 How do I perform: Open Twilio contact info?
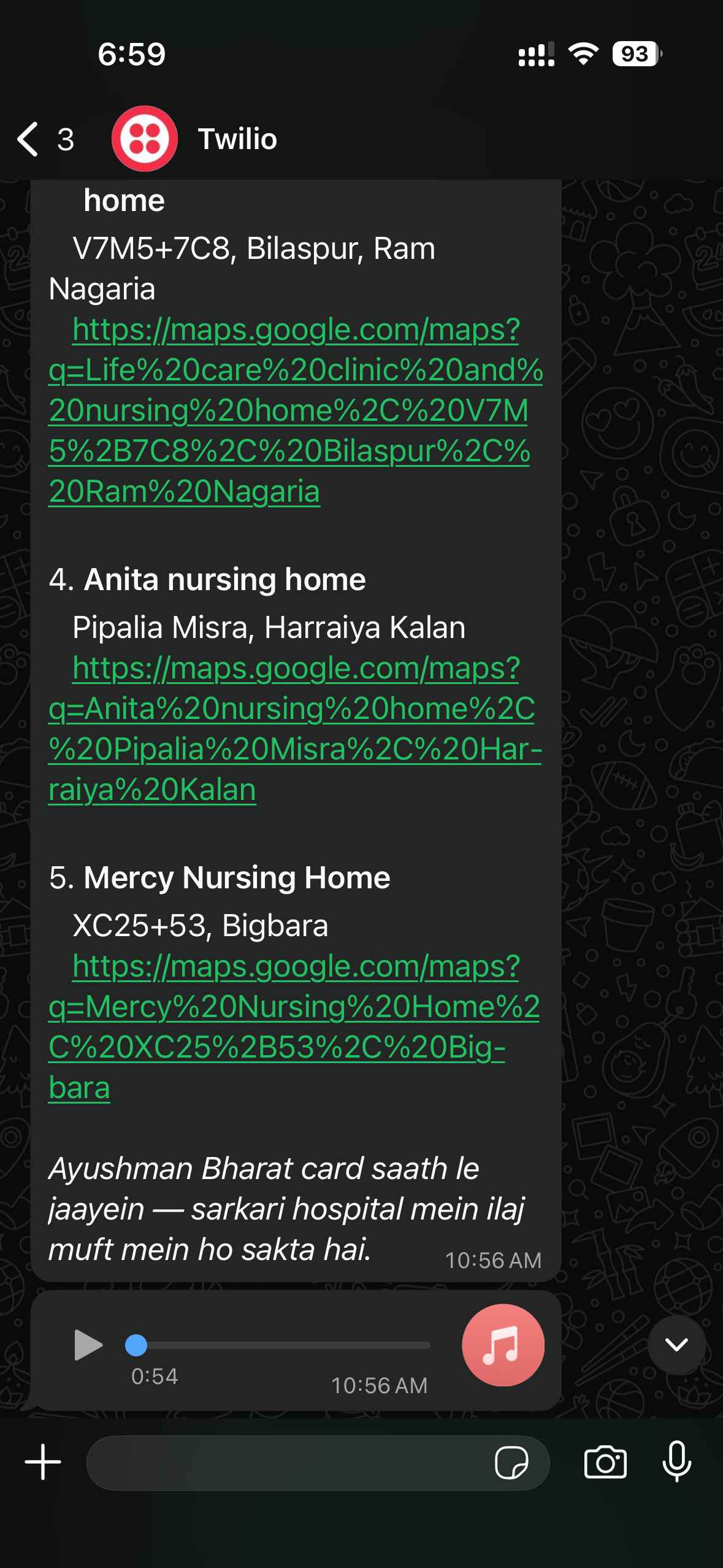point(237,139)
